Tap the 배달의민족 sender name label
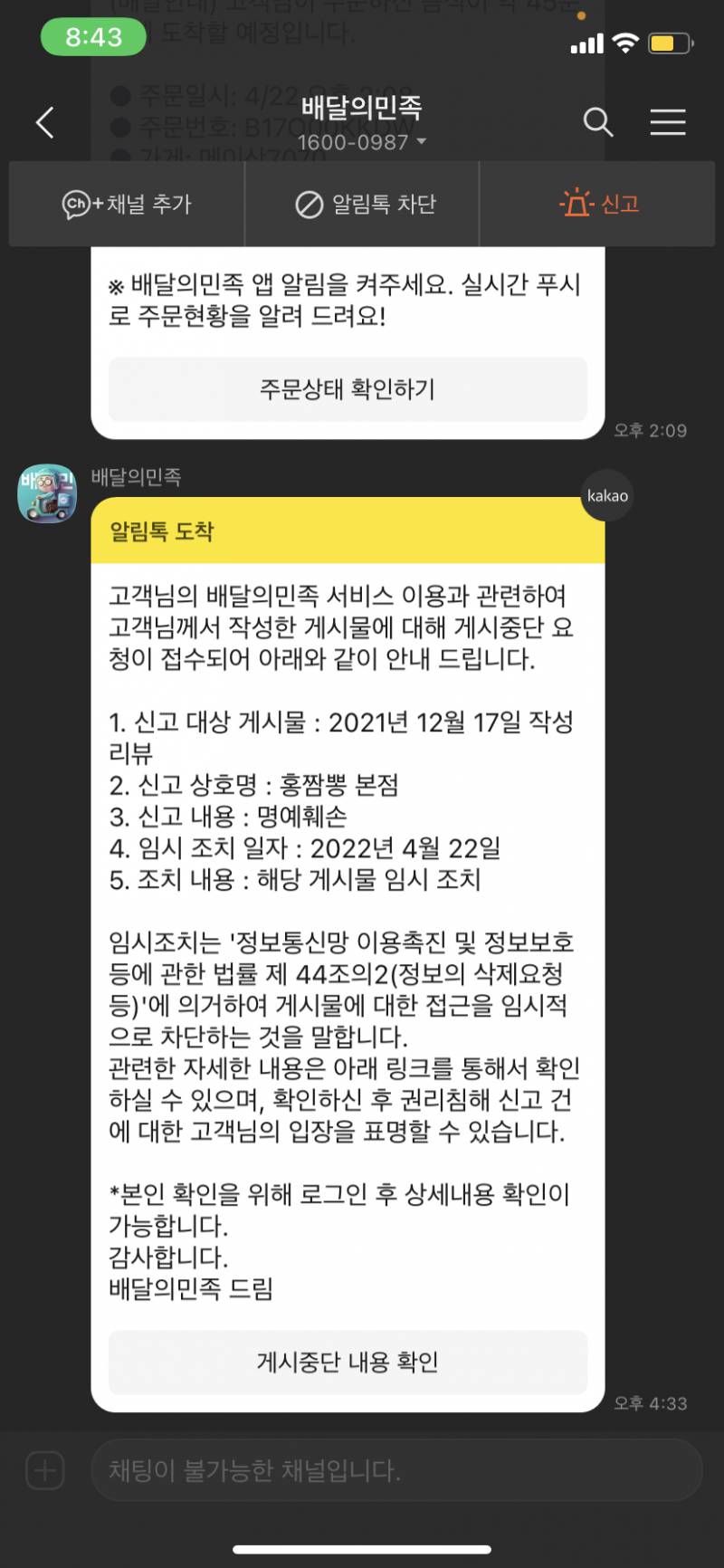 coord(136,479)
